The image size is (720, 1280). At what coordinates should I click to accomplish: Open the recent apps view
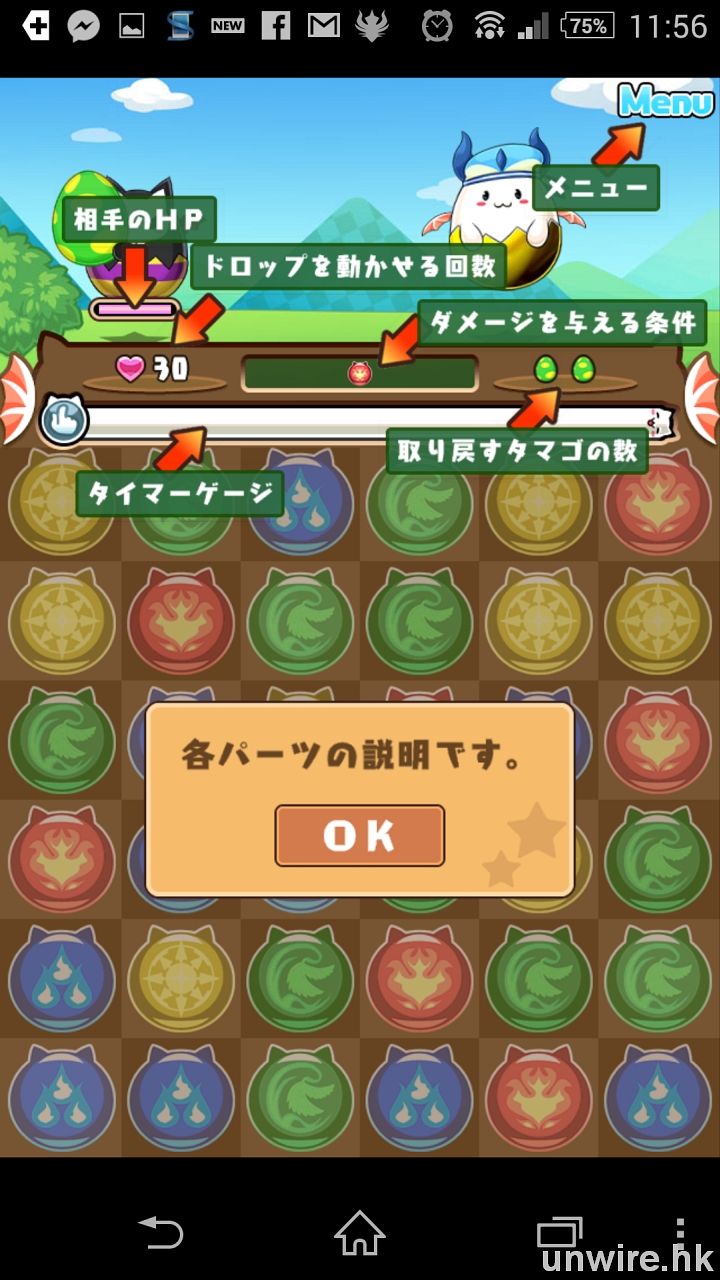click(x=558, y=1232)
